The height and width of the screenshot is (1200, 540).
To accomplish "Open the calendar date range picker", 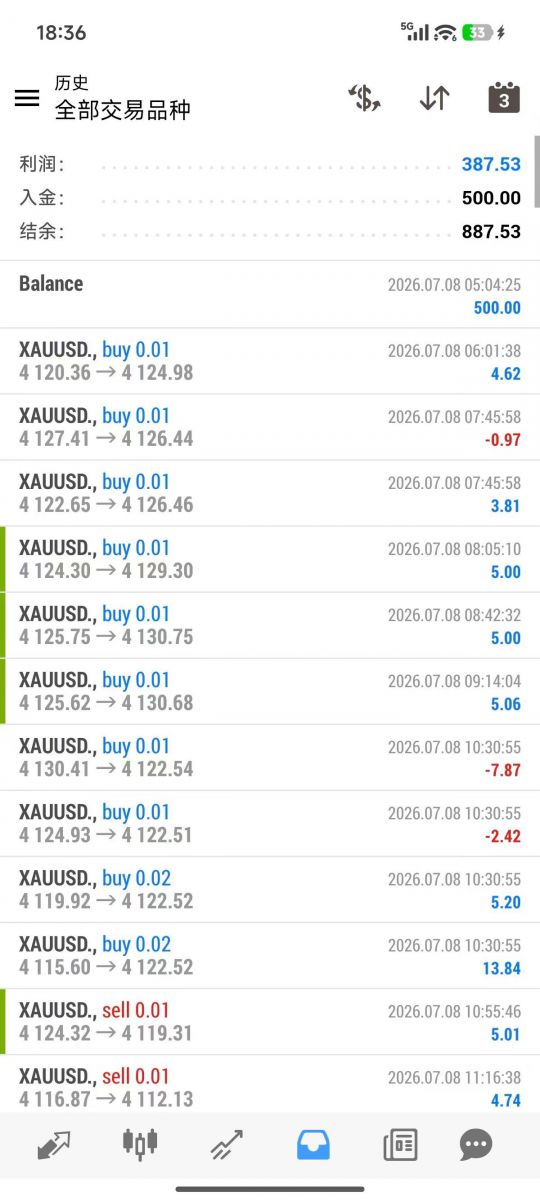I will pos(504,98).
